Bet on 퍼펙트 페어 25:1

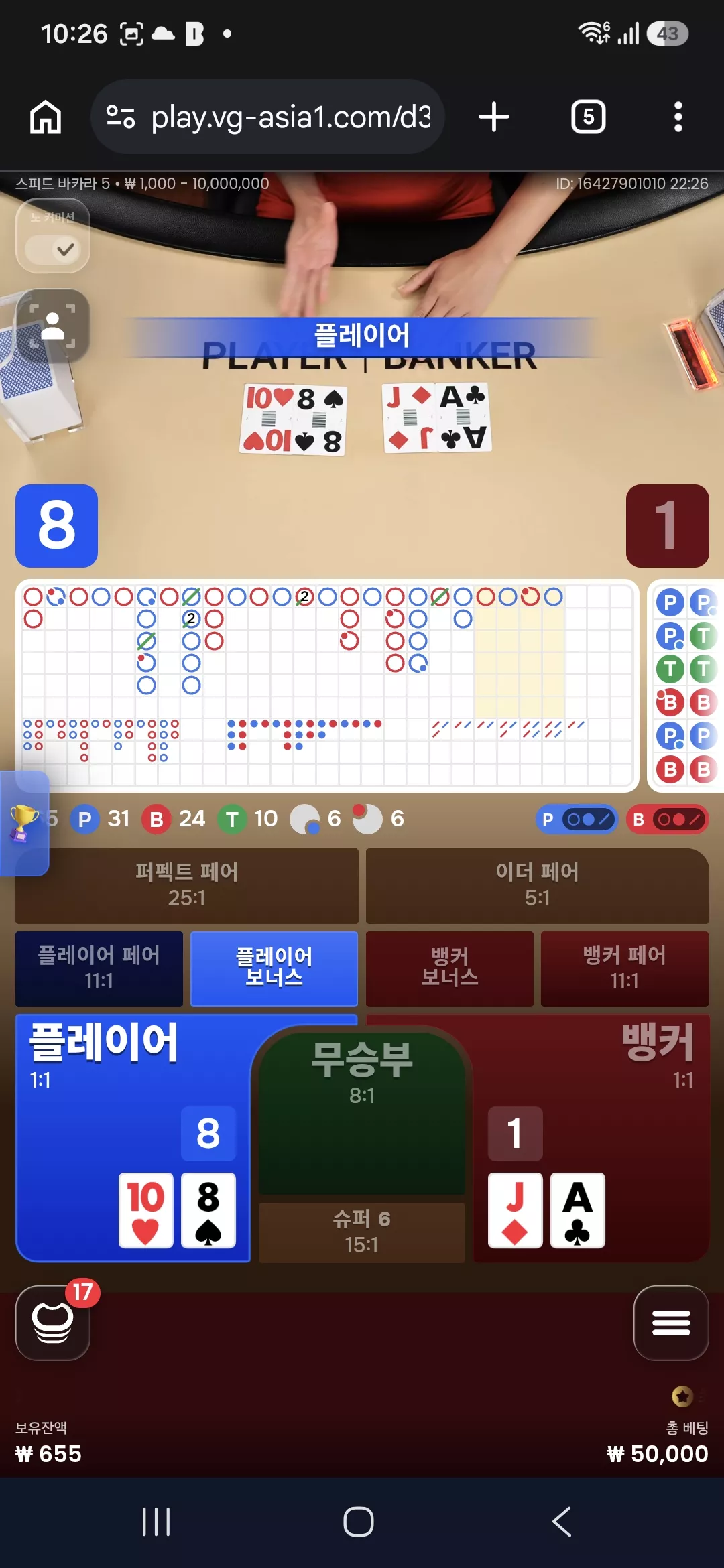point(187,886)
